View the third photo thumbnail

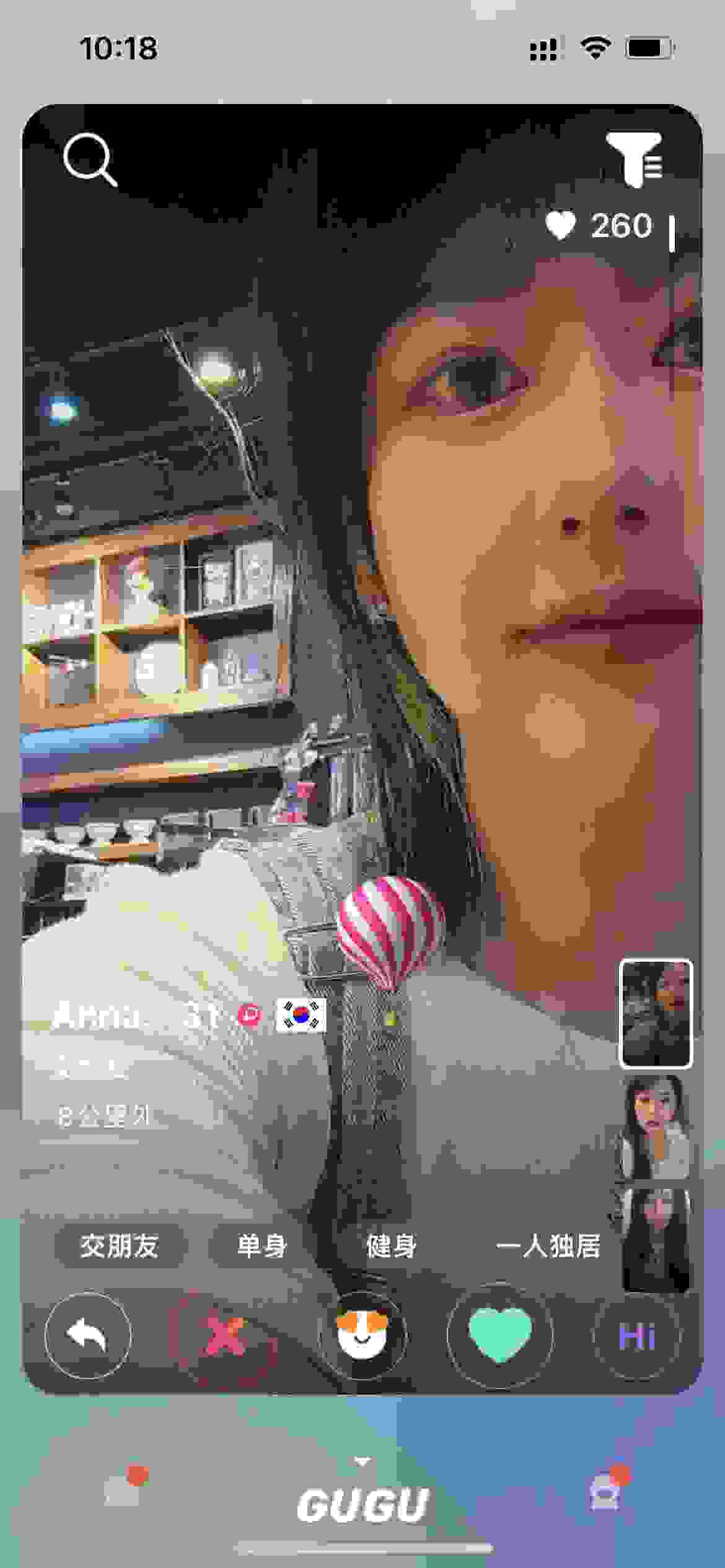(x=656, y=1240)
